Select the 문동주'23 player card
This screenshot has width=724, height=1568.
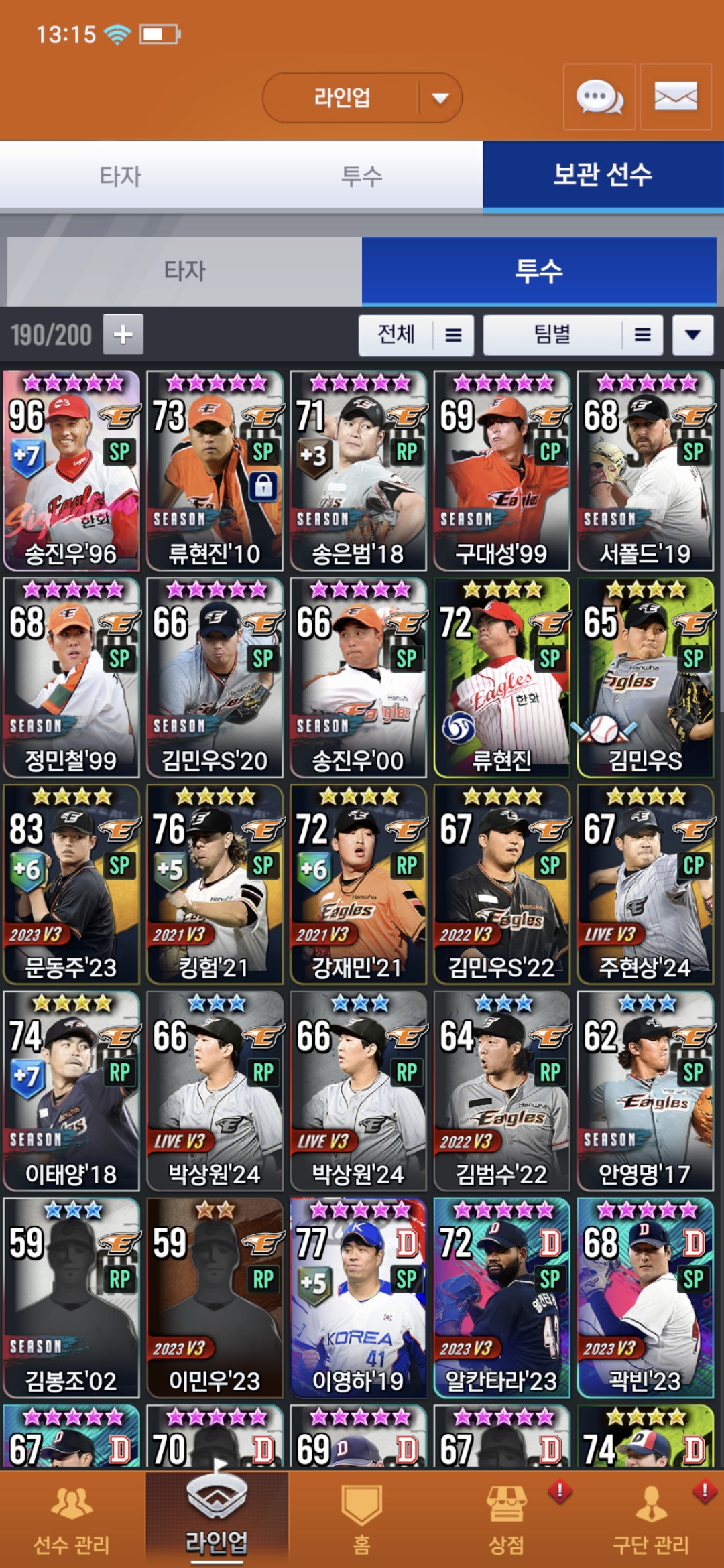coord(71,884)
